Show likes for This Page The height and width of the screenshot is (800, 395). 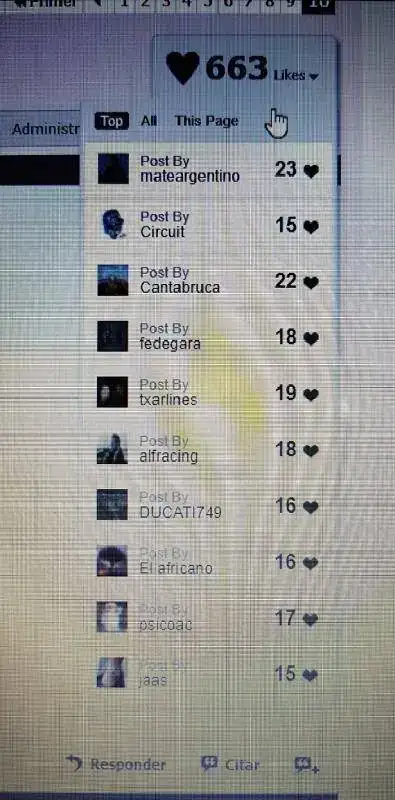pyautogui.click(x=206, y=121)
